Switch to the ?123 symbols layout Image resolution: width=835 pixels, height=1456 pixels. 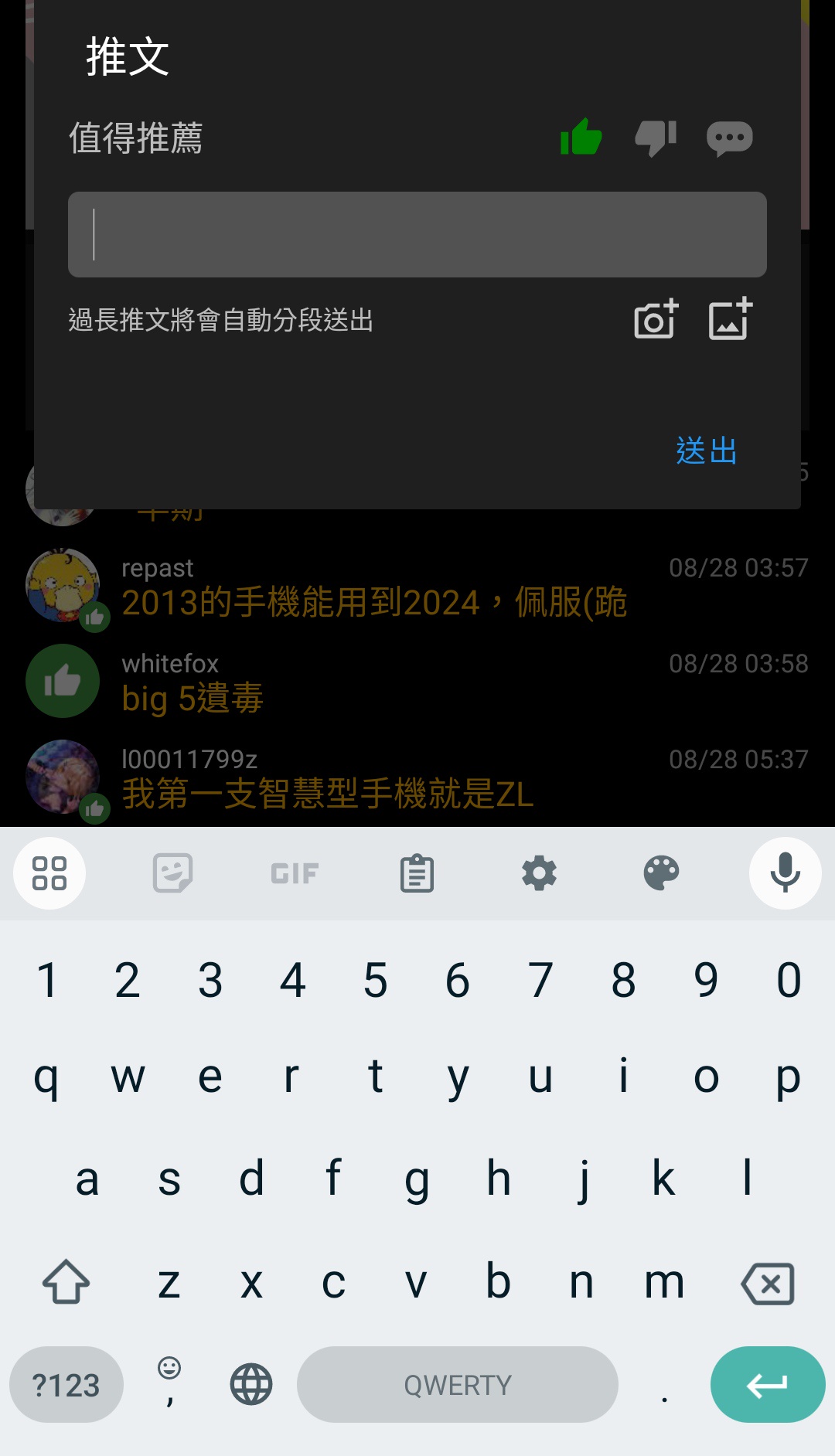(66, 1385)
